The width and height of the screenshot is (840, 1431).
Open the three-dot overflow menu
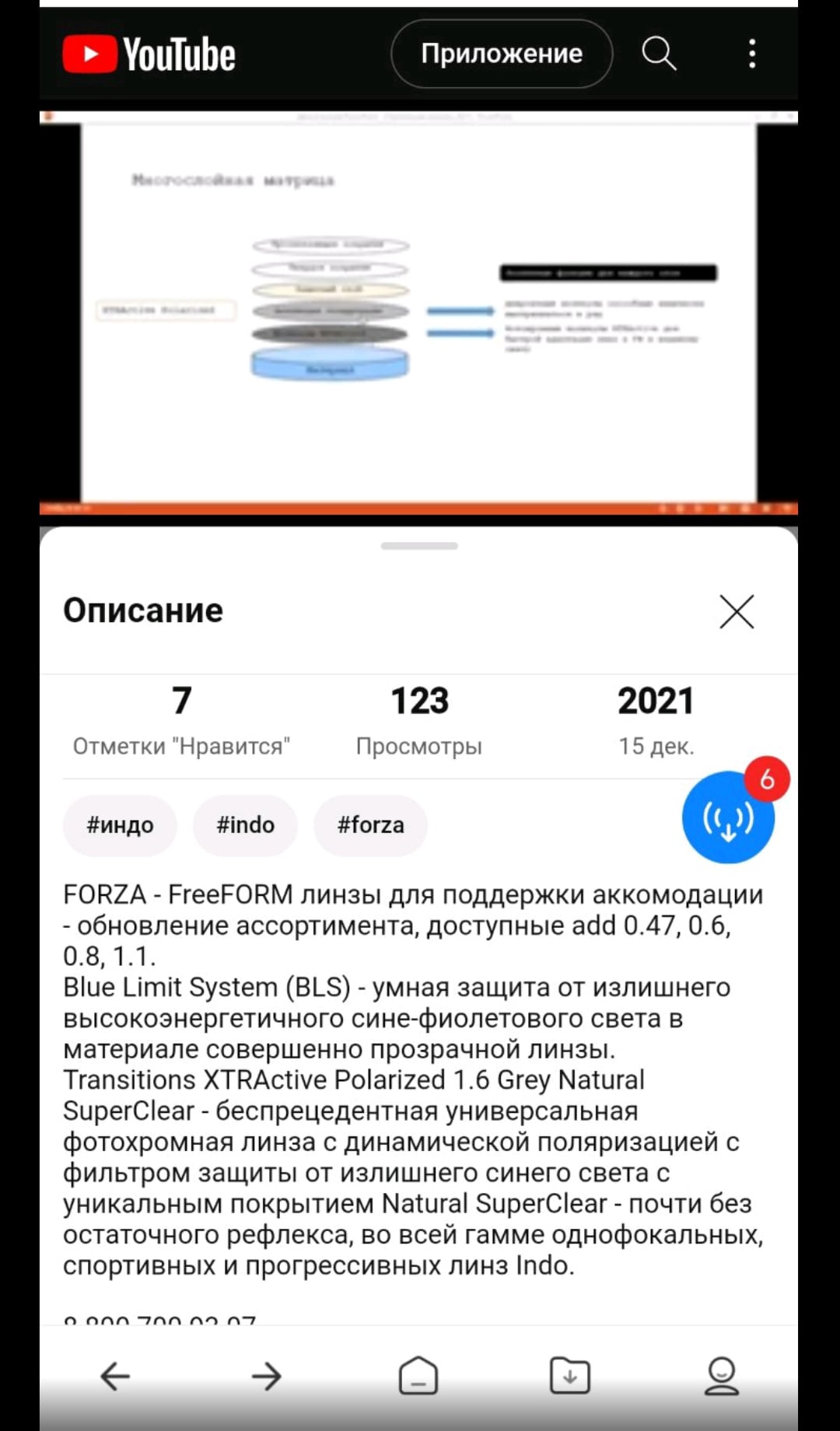click(751, 54)
